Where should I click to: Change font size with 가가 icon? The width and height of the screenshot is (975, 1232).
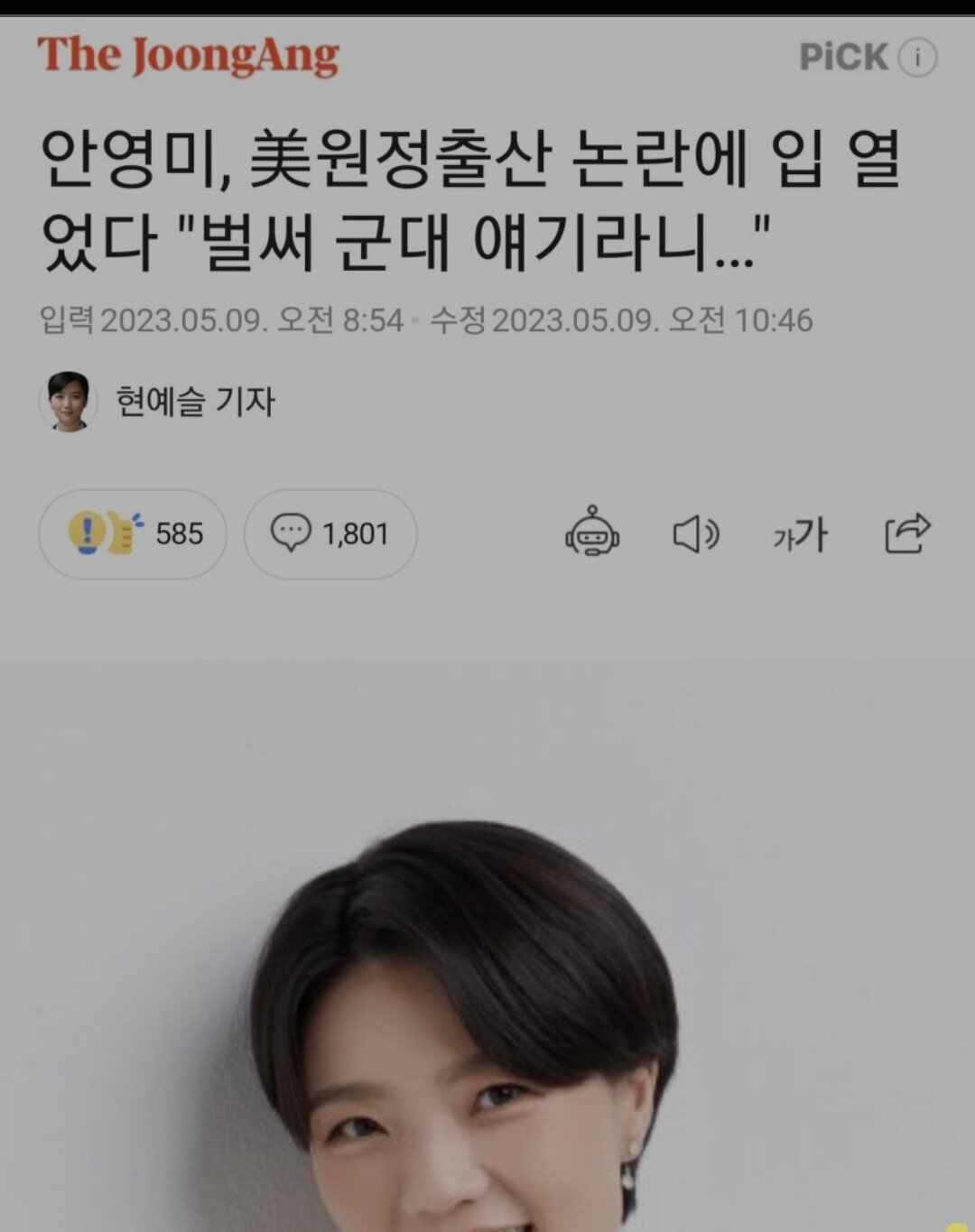point(800,534)
